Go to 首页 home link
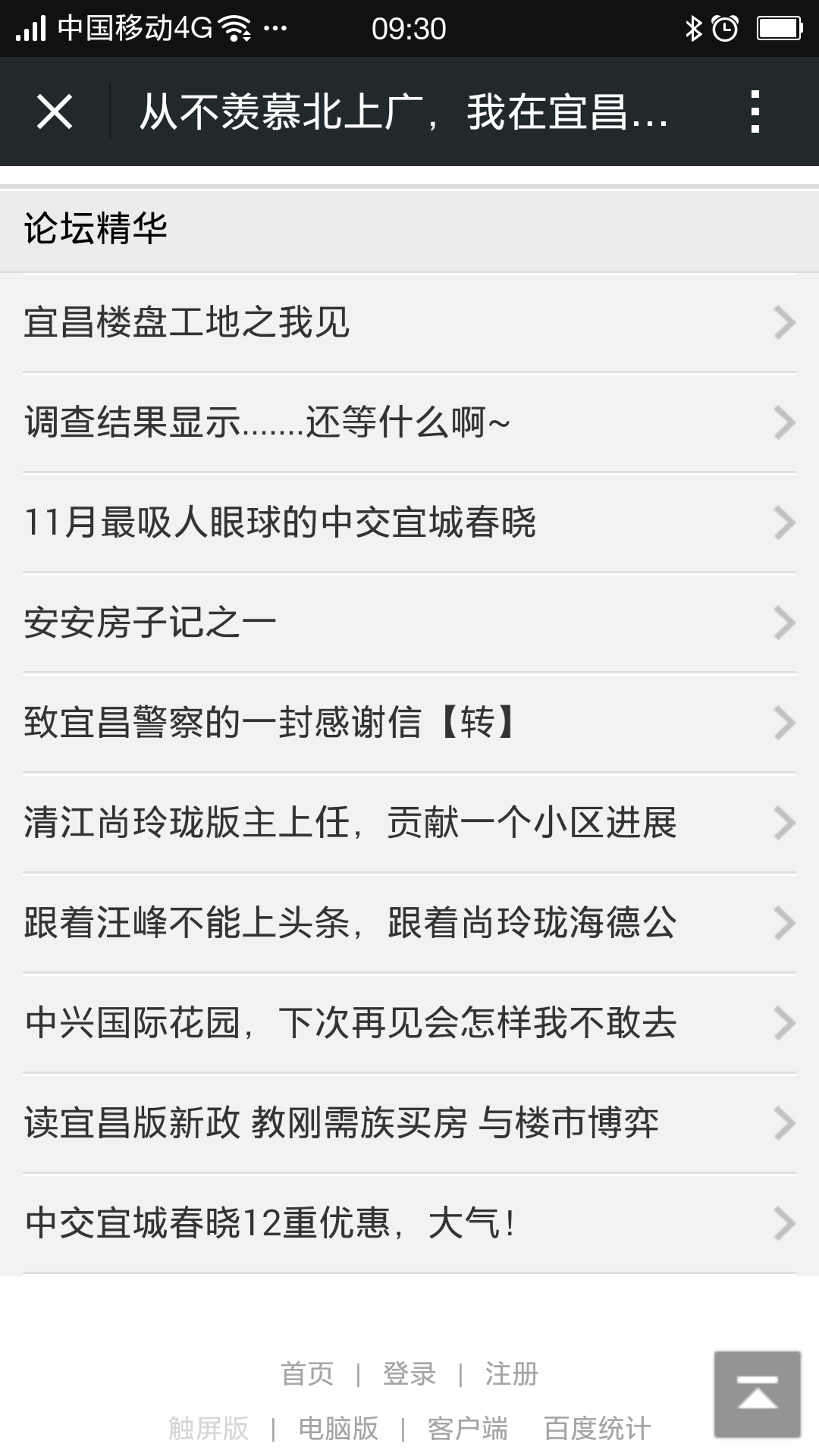 [x=307, y=1373]
